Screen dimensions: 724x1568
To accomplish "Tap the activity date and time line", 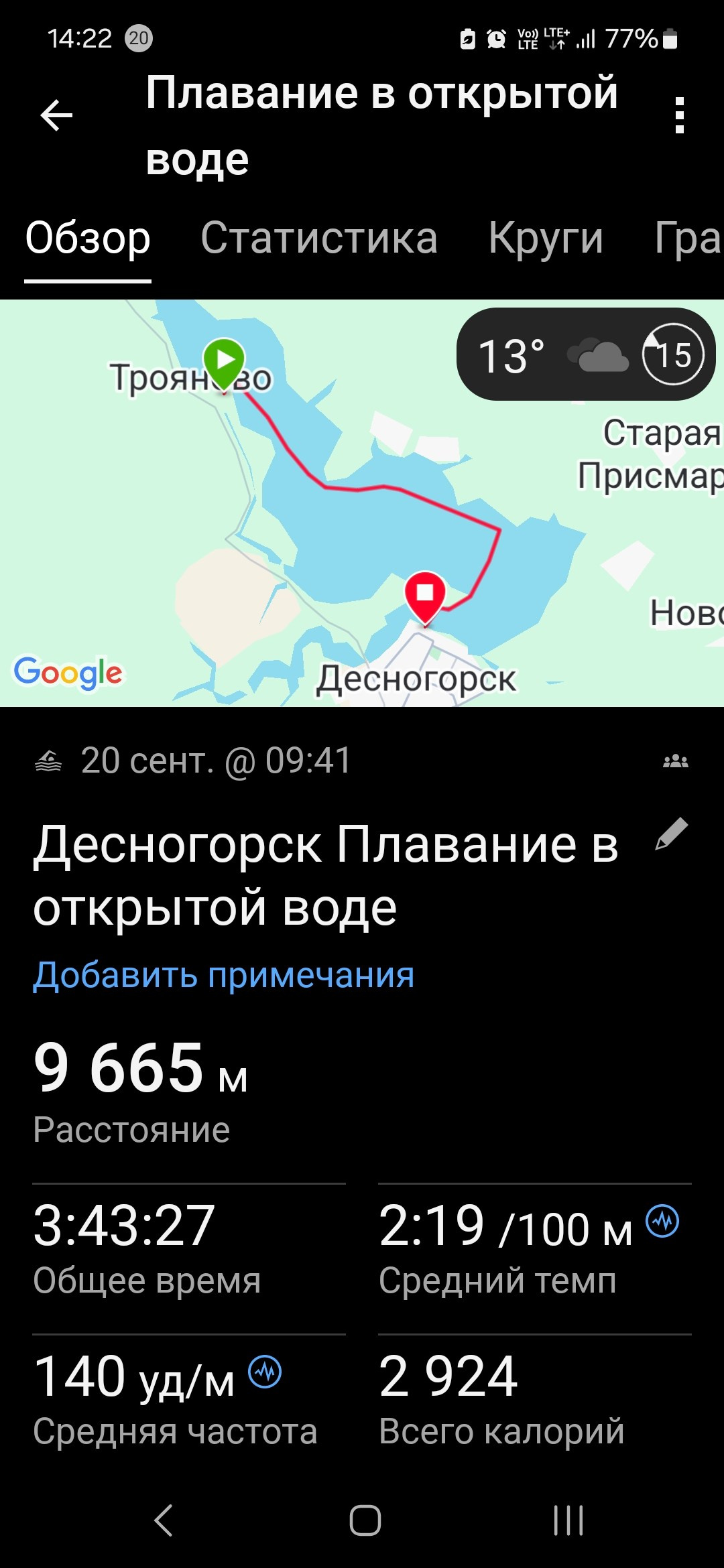I will coord(215,759).
